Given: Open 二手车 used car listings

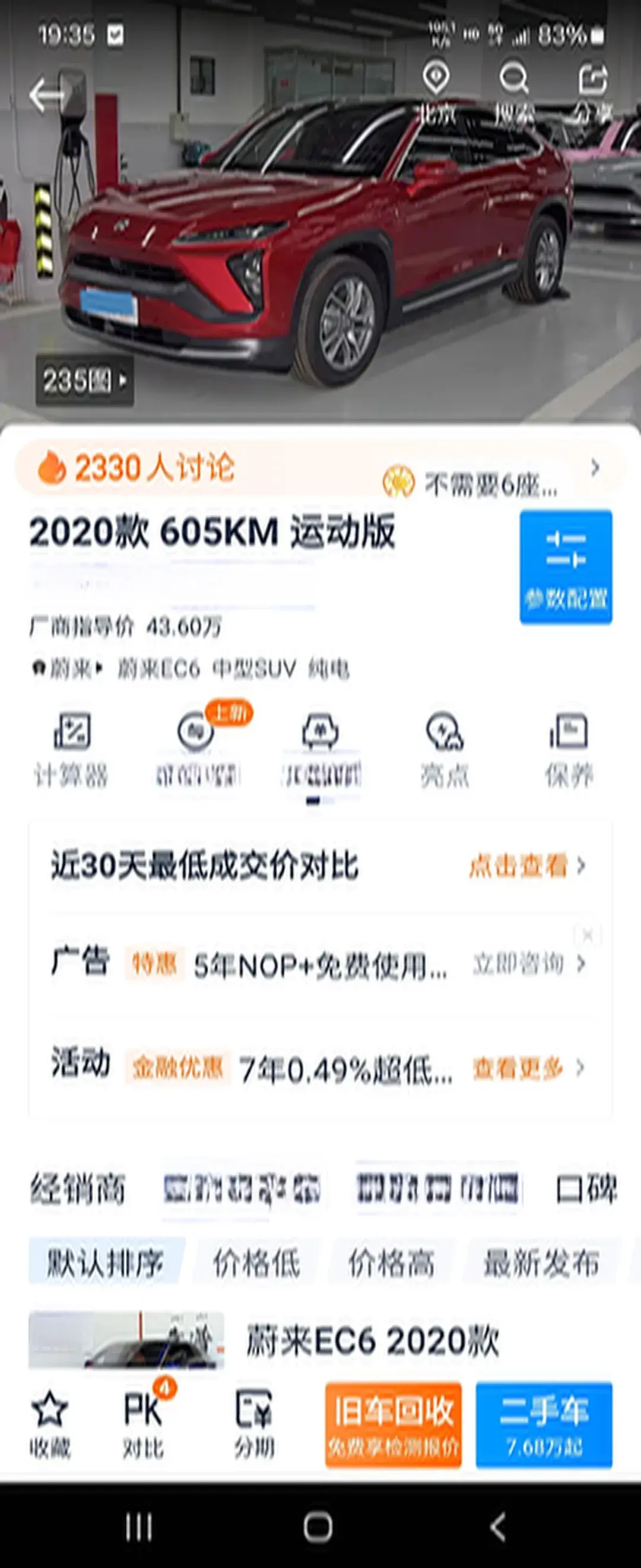Looking at the screenshot, I should [544, 1424].
